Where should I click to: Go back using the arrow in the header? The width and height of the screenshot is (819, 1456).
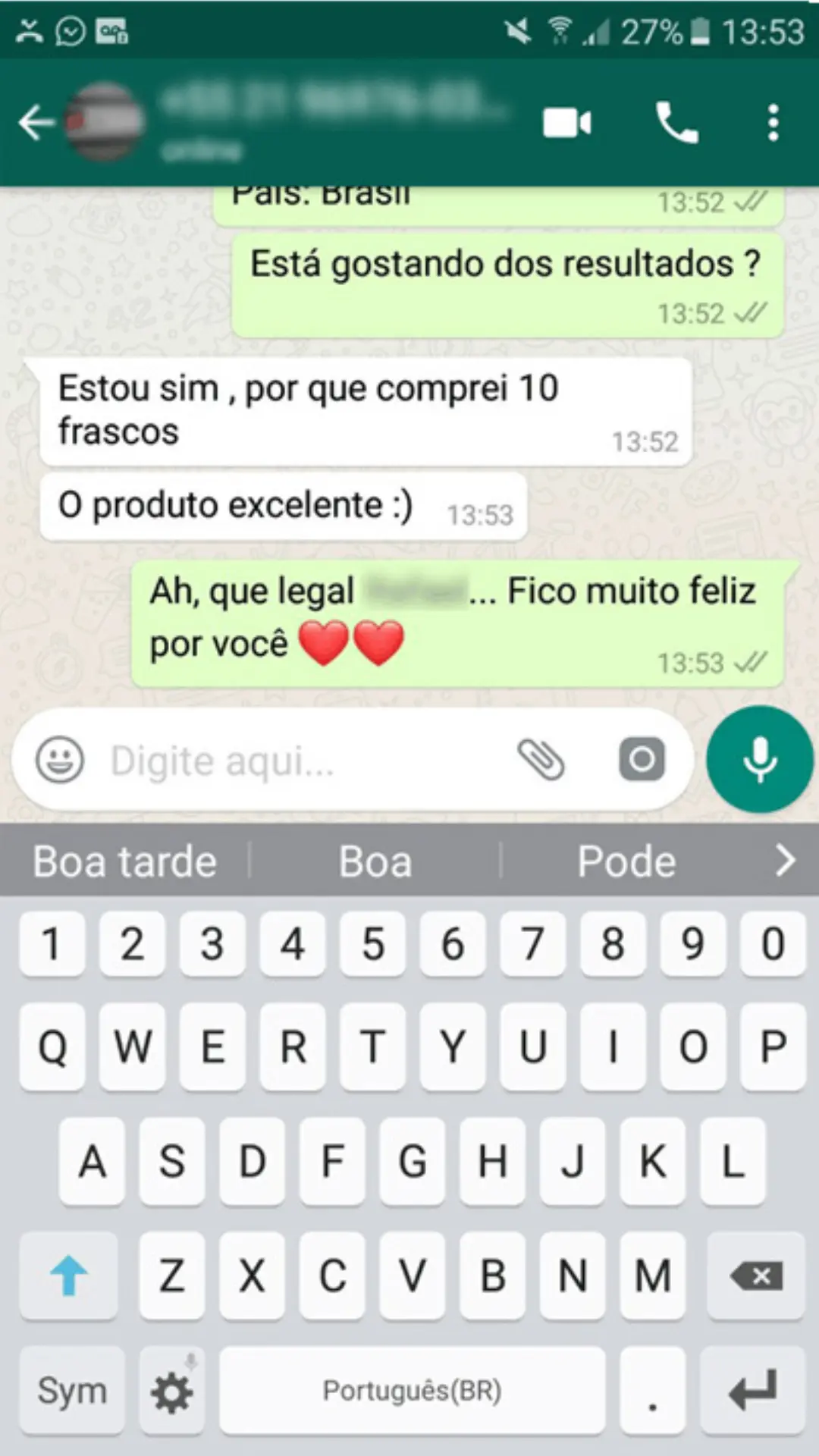(x=36, y=122)
